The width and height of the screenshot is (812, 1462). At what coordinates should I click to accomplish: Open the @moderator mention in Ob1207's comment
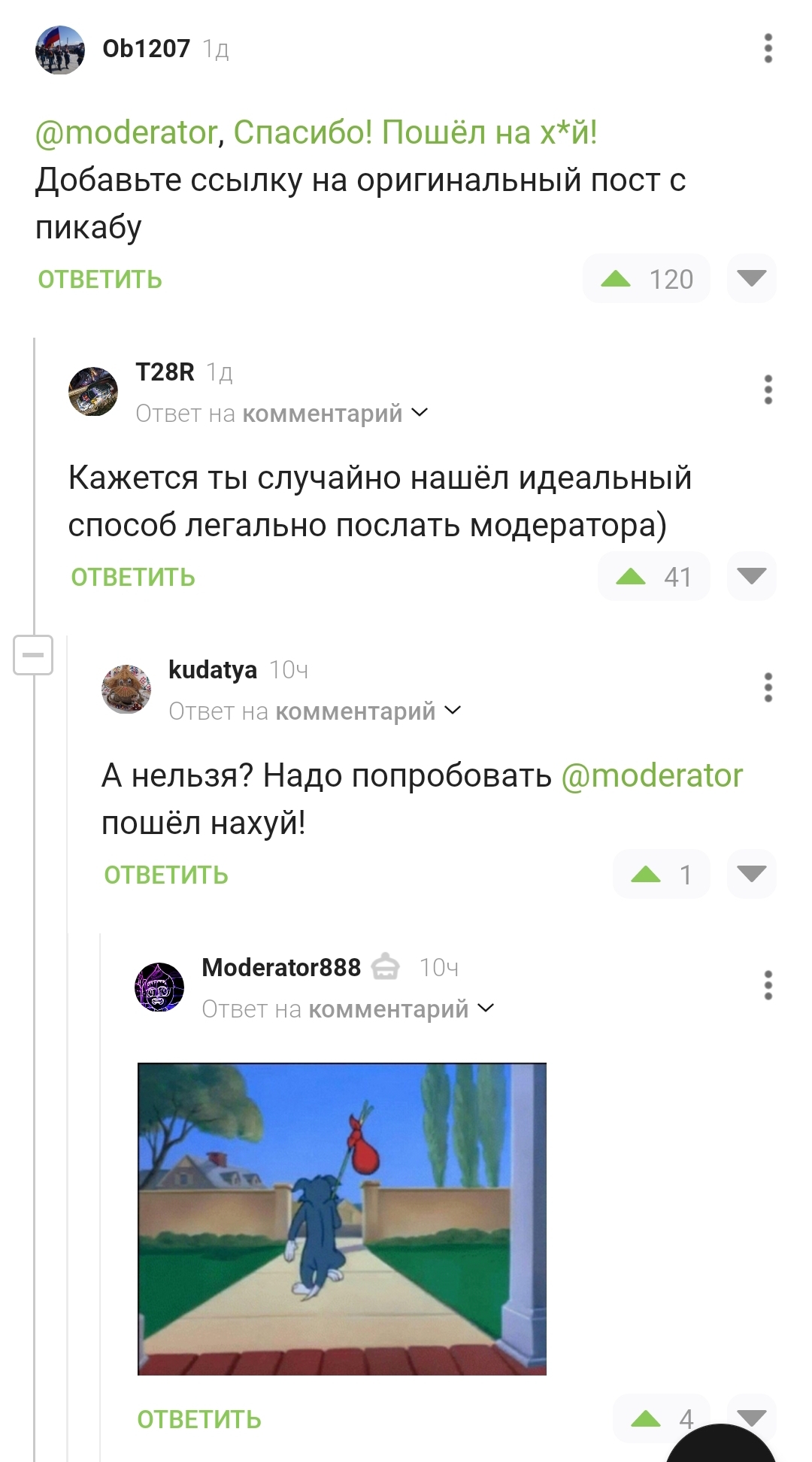point(126,133)
